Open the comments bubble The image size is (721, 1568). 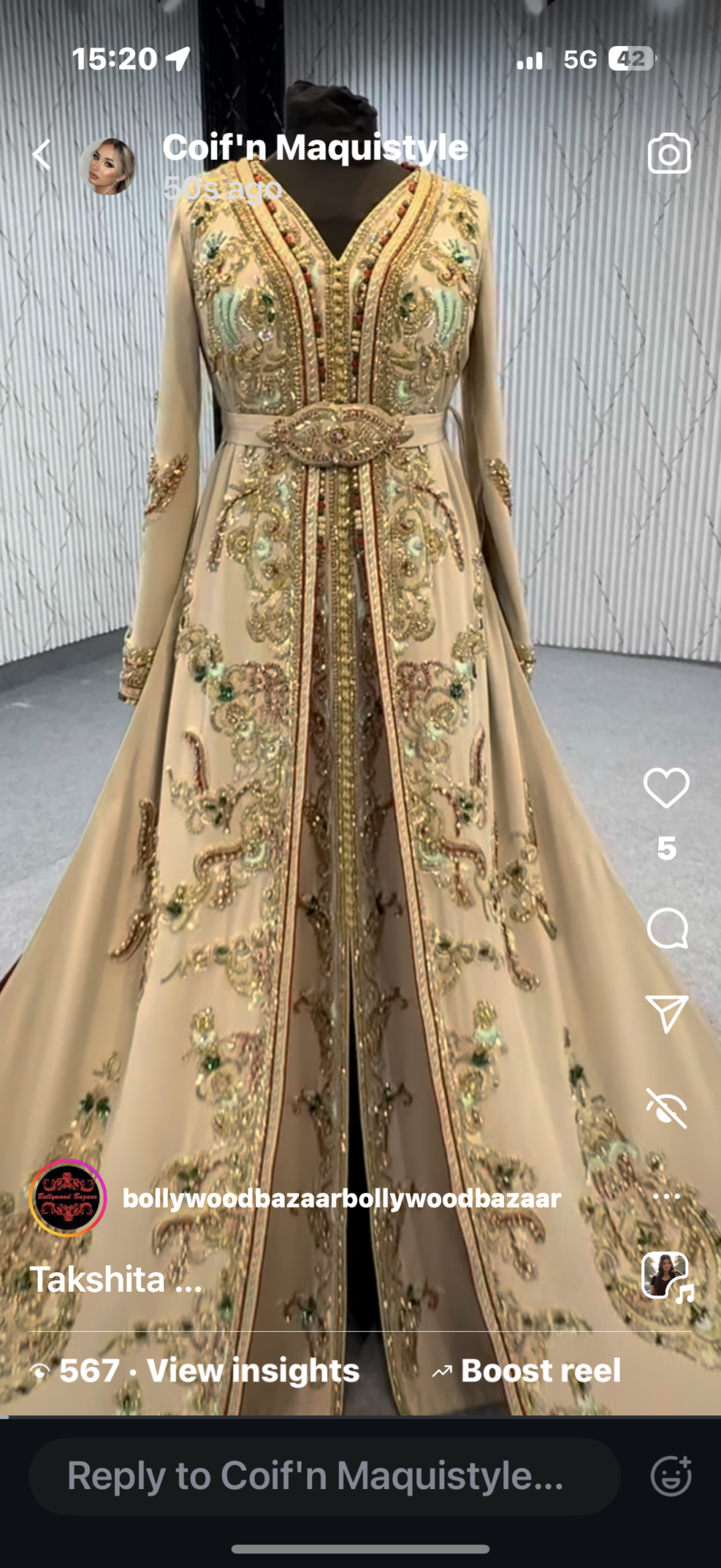pos(667,929)
